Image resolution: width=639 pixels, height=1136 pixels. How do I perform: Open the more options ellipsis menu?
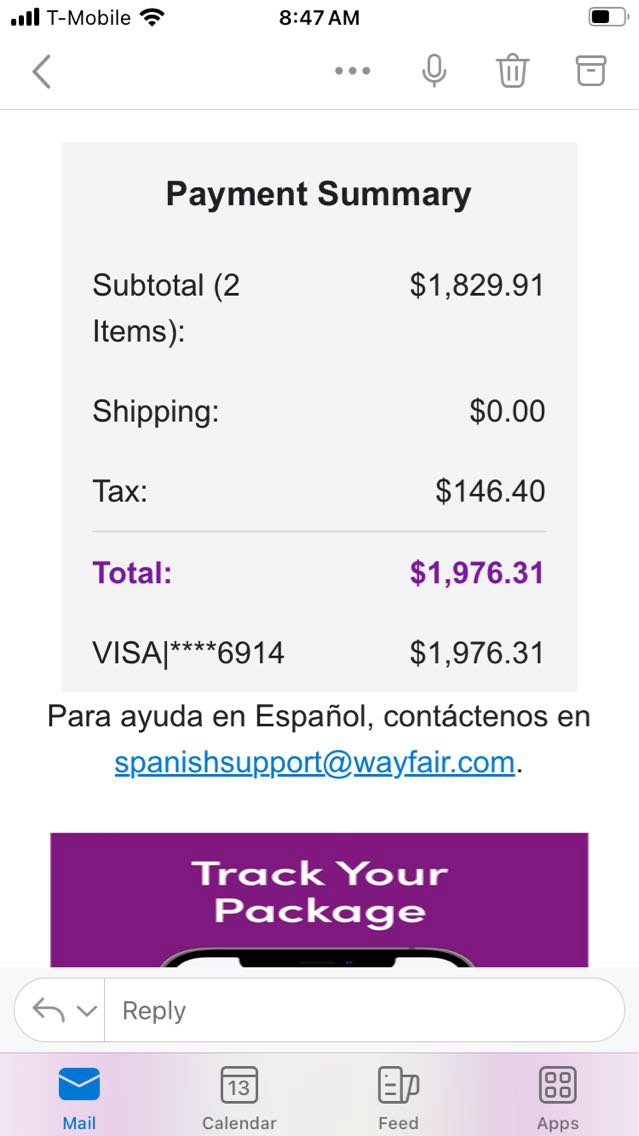pos(352,71)
